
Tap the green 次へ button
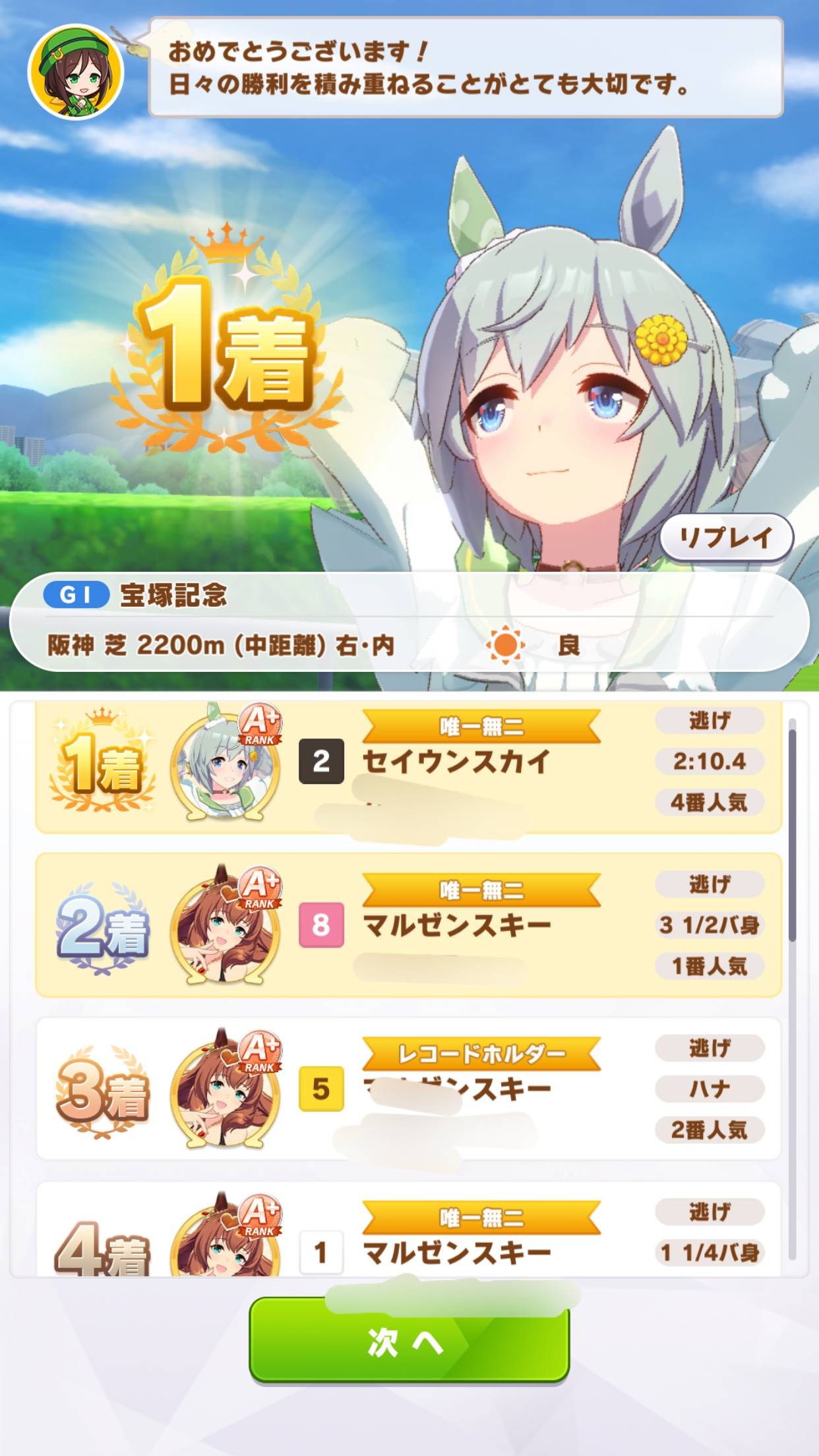(409, 1343)
